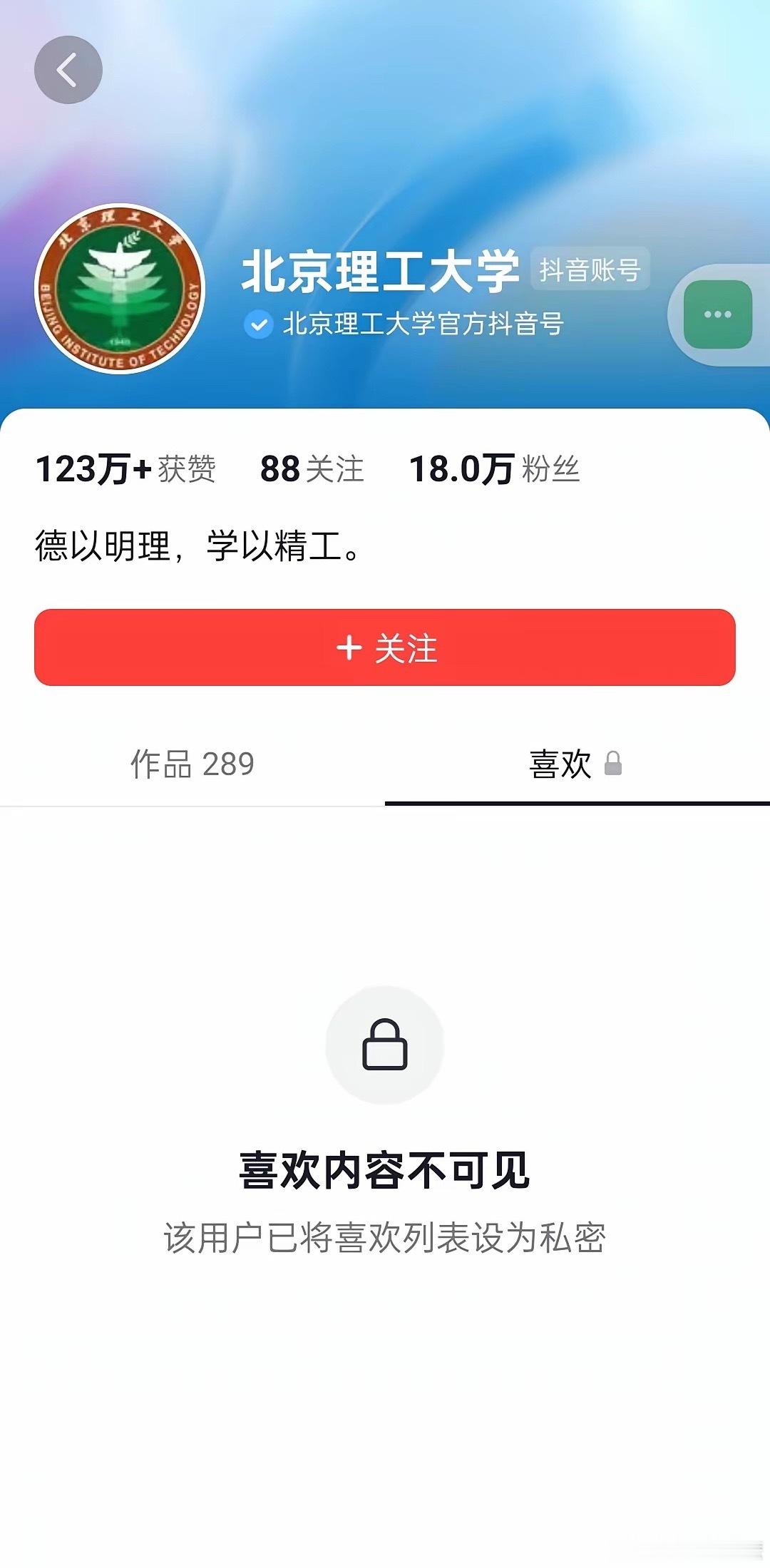The width and height of the screenshot is (770, 1568).
Task: Open the 88 关注 following list
Action: [312, 469]
